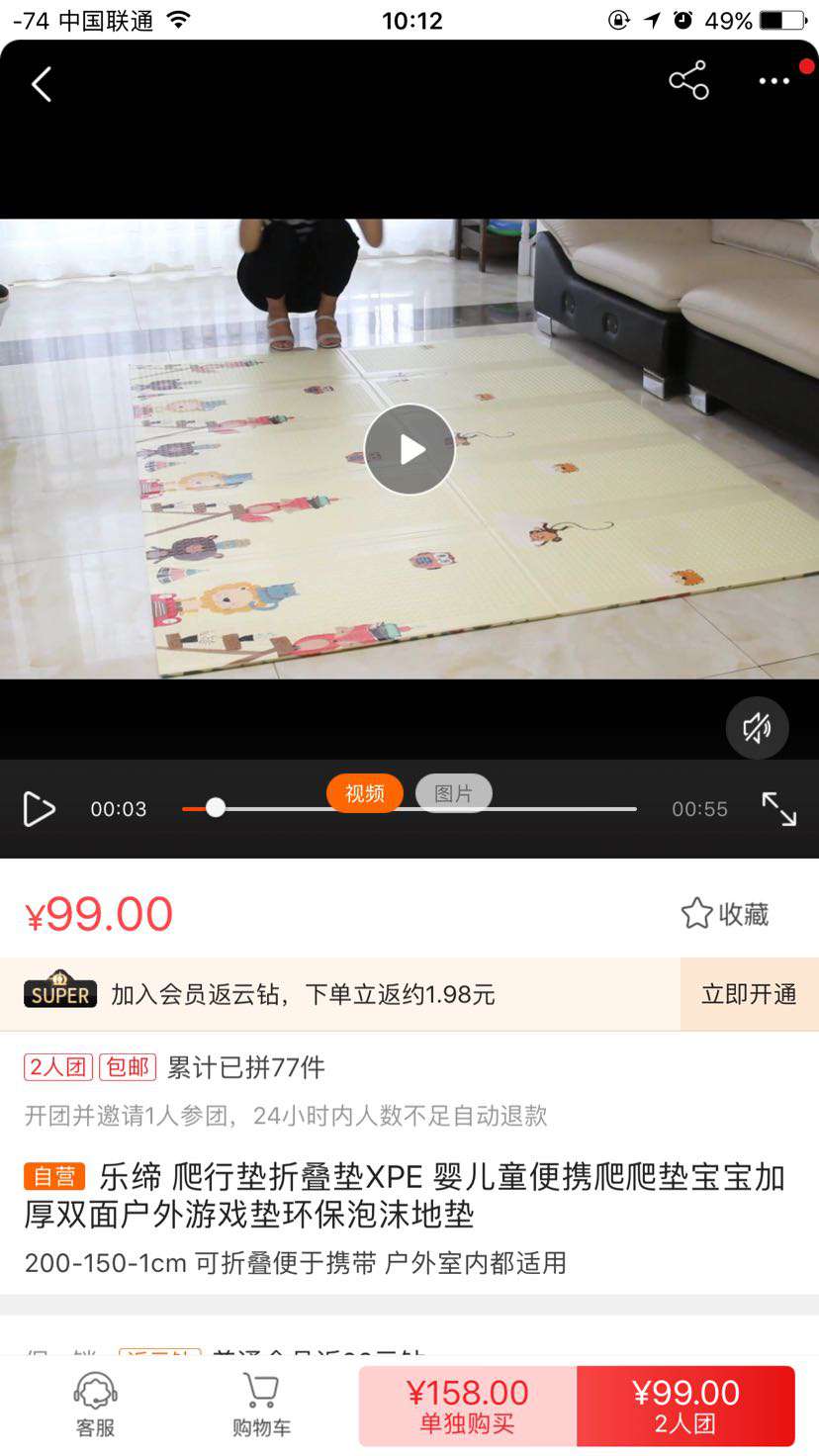
Task: Go back using the top-left arrow
Action: 42,85
